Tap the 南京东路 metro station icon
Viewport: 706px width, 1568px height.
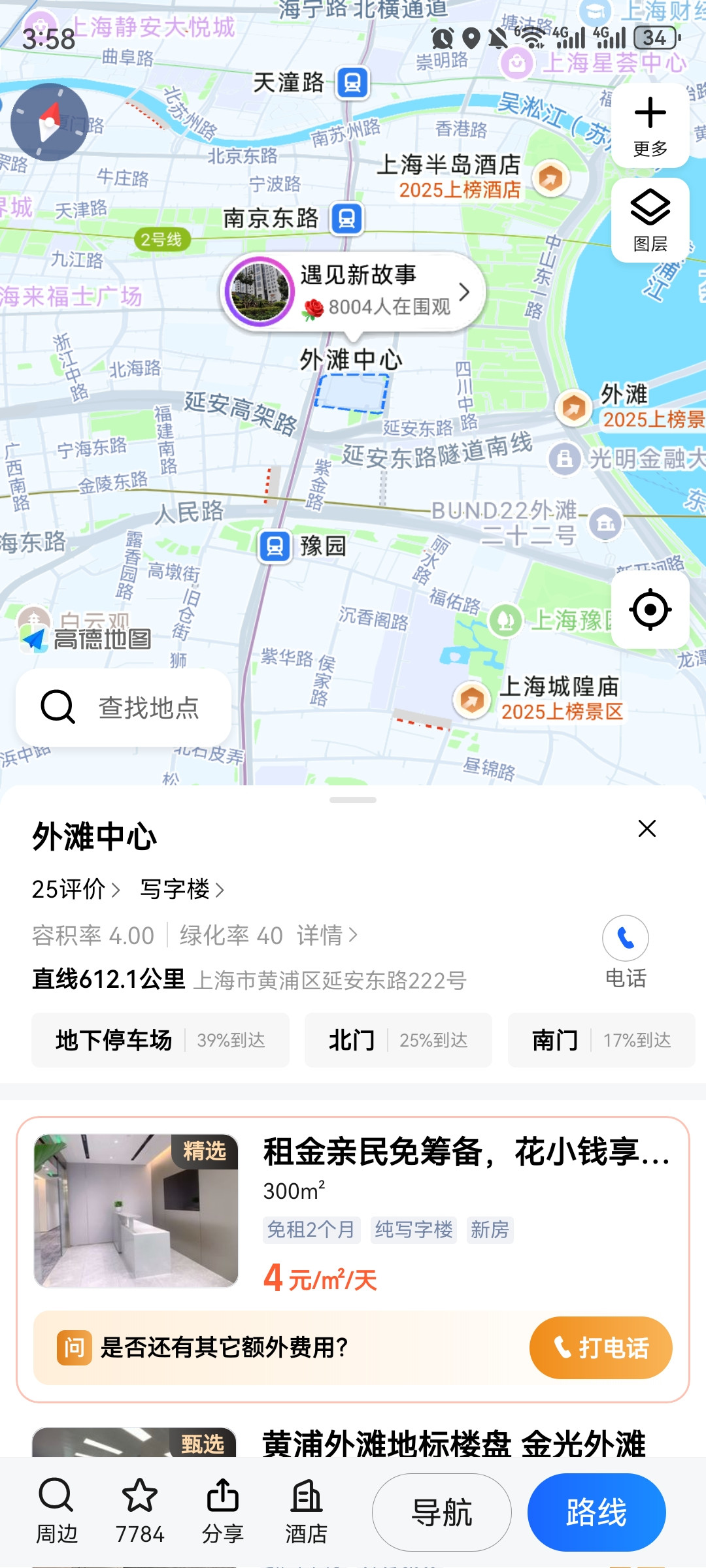pyautogui.click(x=348, y=220)
